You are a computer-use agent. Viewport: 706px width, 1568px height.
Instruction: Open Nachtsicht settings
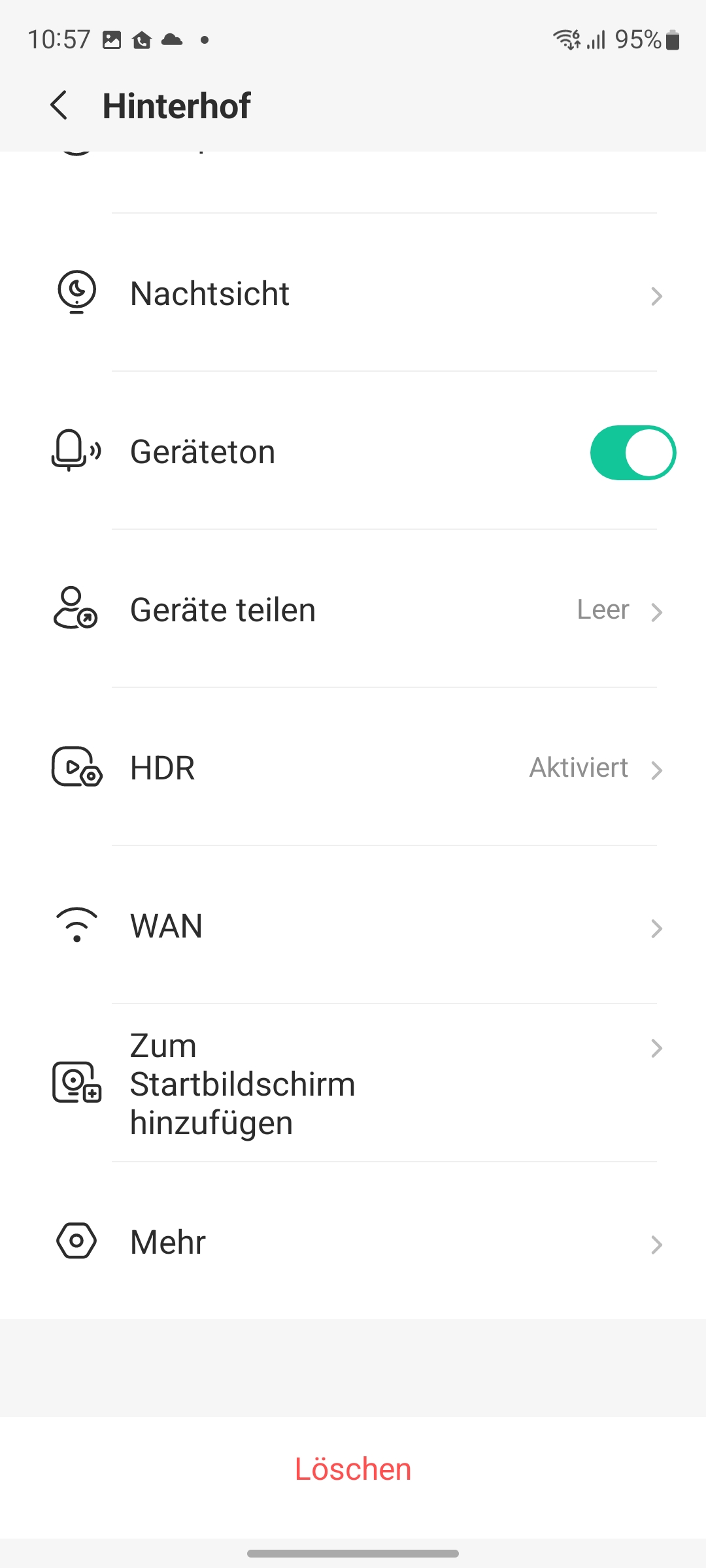coord(353,294)
